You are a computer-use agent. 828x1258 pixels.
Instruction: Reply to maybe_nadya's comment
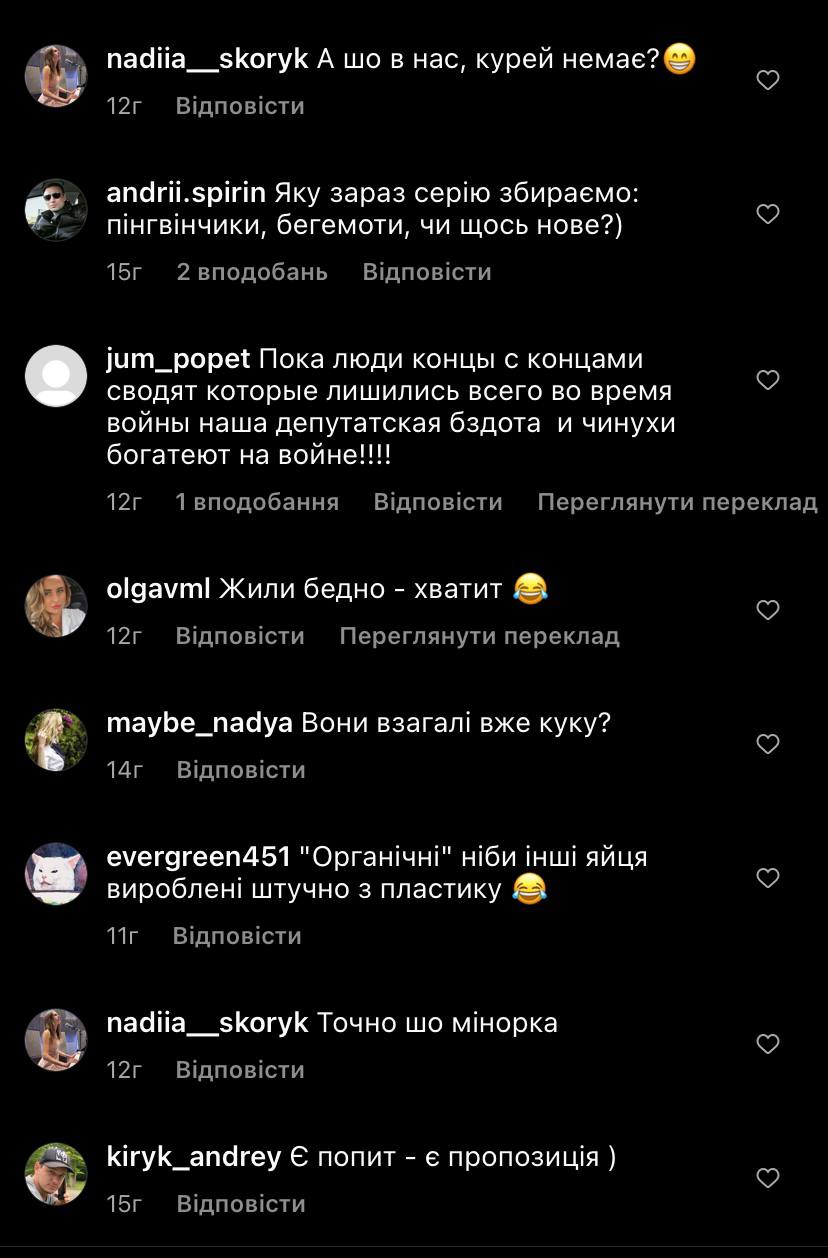[x=240, y=770]
